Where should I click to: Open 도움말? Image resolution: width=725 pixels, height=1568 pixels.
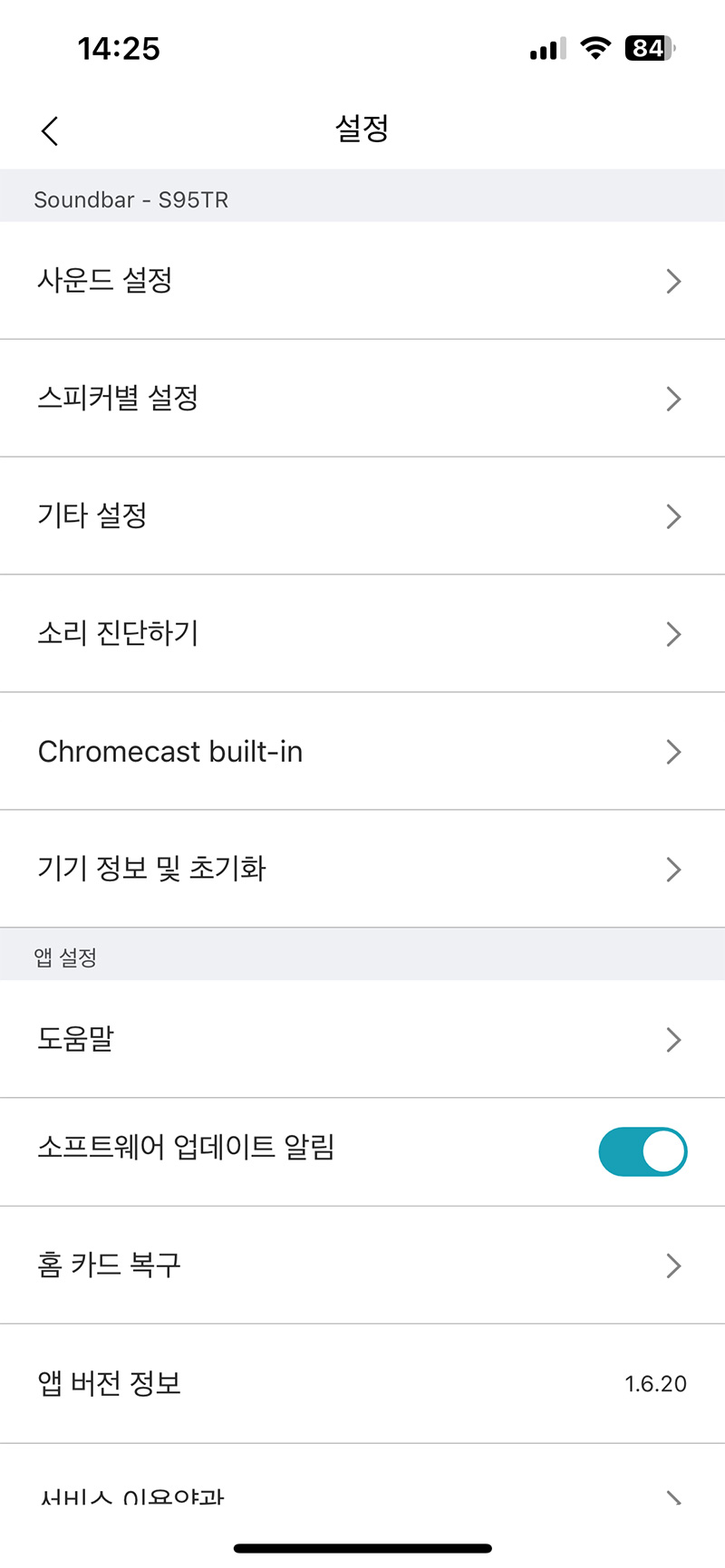(x=362, y=1039)
